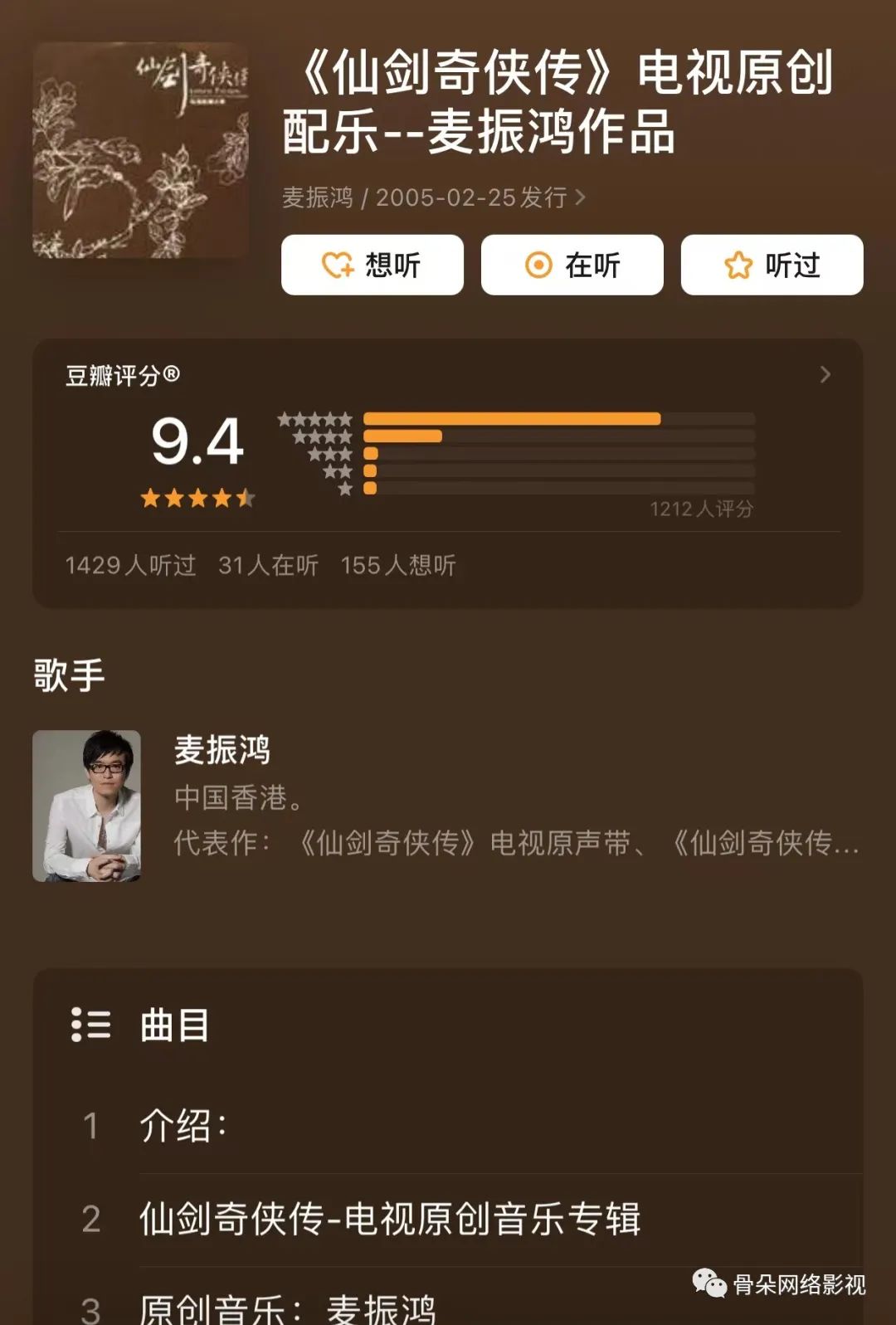The width and height of the screenshot is (896, 1325).
Task: Mark album as 在听
Action: pos(572,265)
